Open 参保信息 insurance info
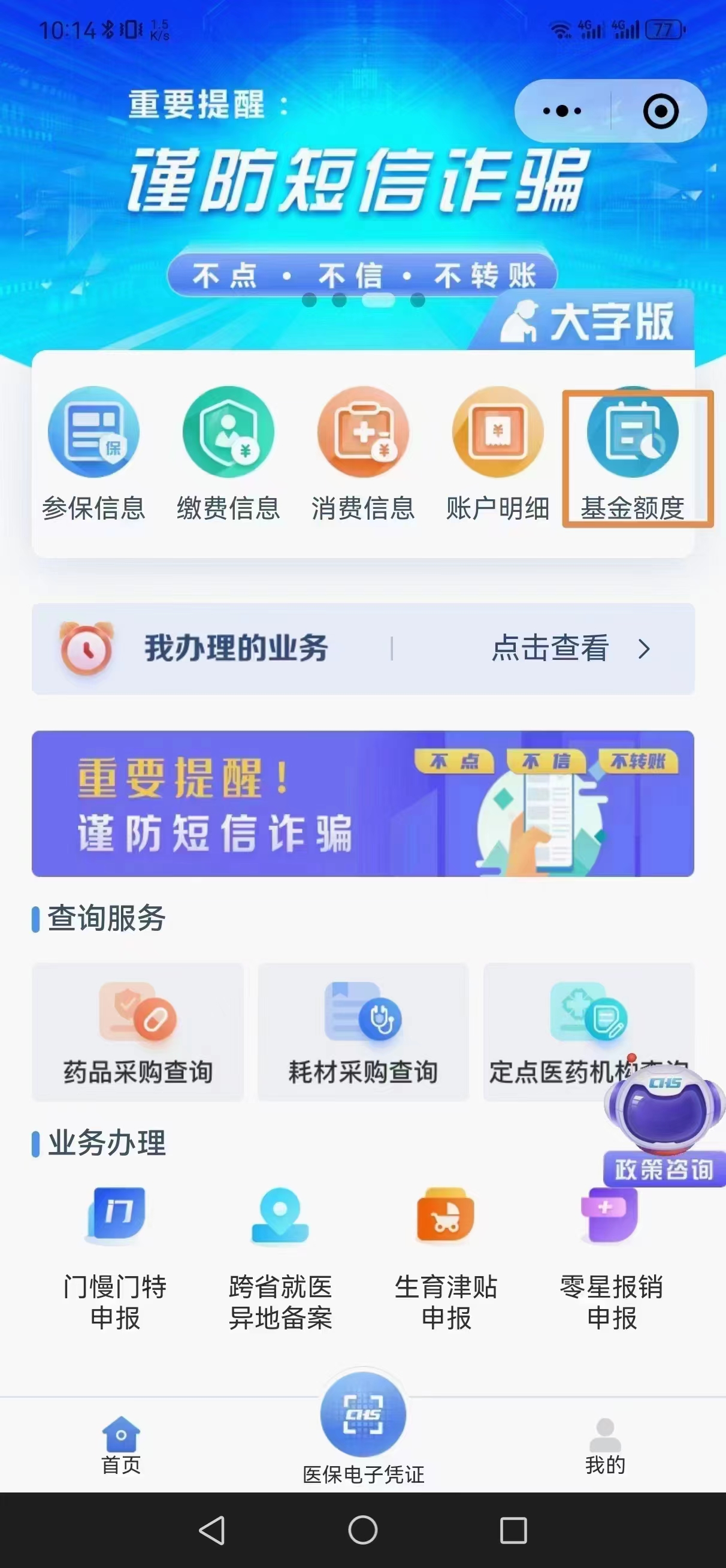The width and height of the screenshot is (726, 1568). pos(93,454)
